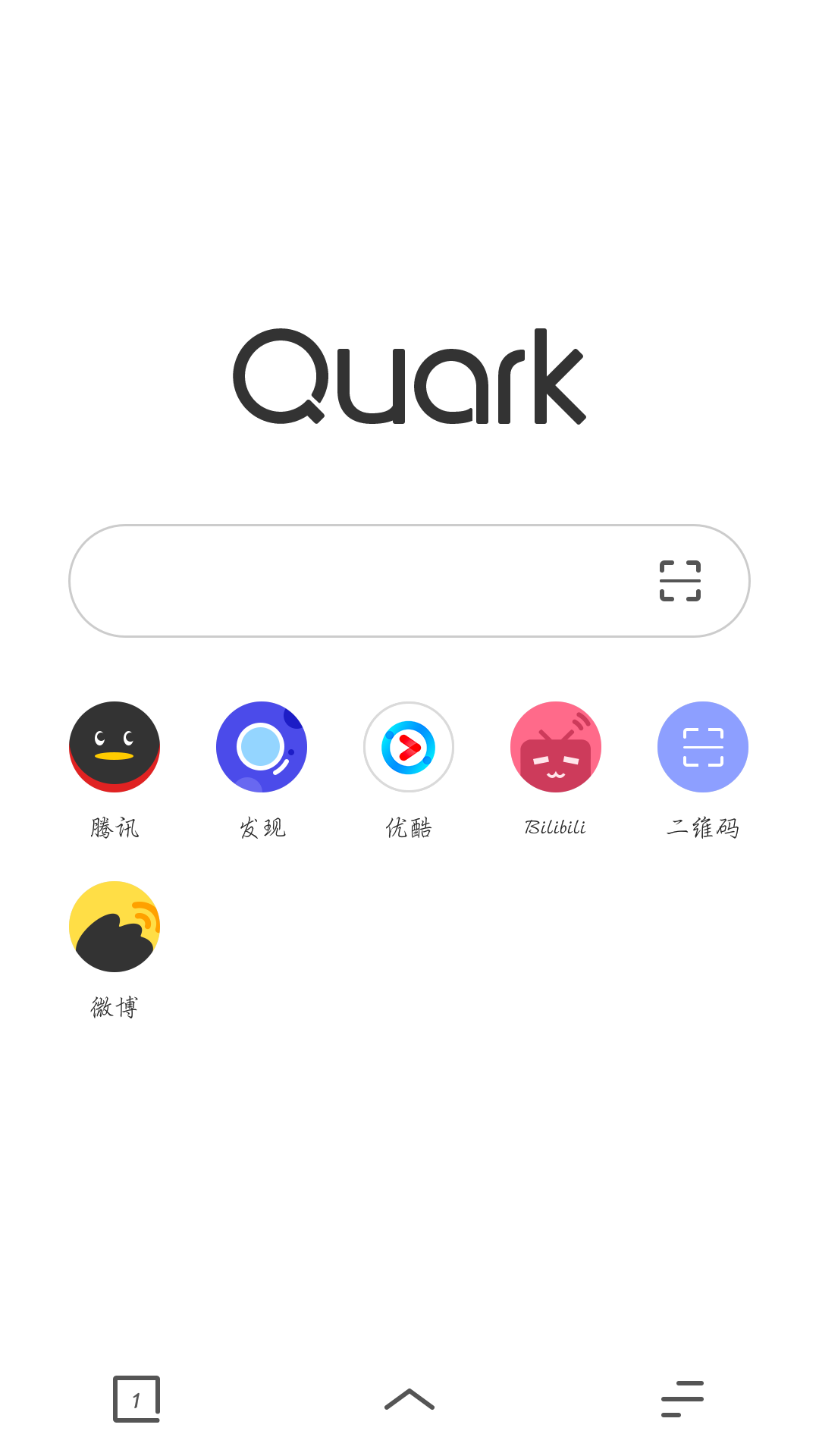Image resolution: width=819 pixels, height=1456 pixels.
Task: Open the tab switcher square icon
Action: (x=136, y=1399)
